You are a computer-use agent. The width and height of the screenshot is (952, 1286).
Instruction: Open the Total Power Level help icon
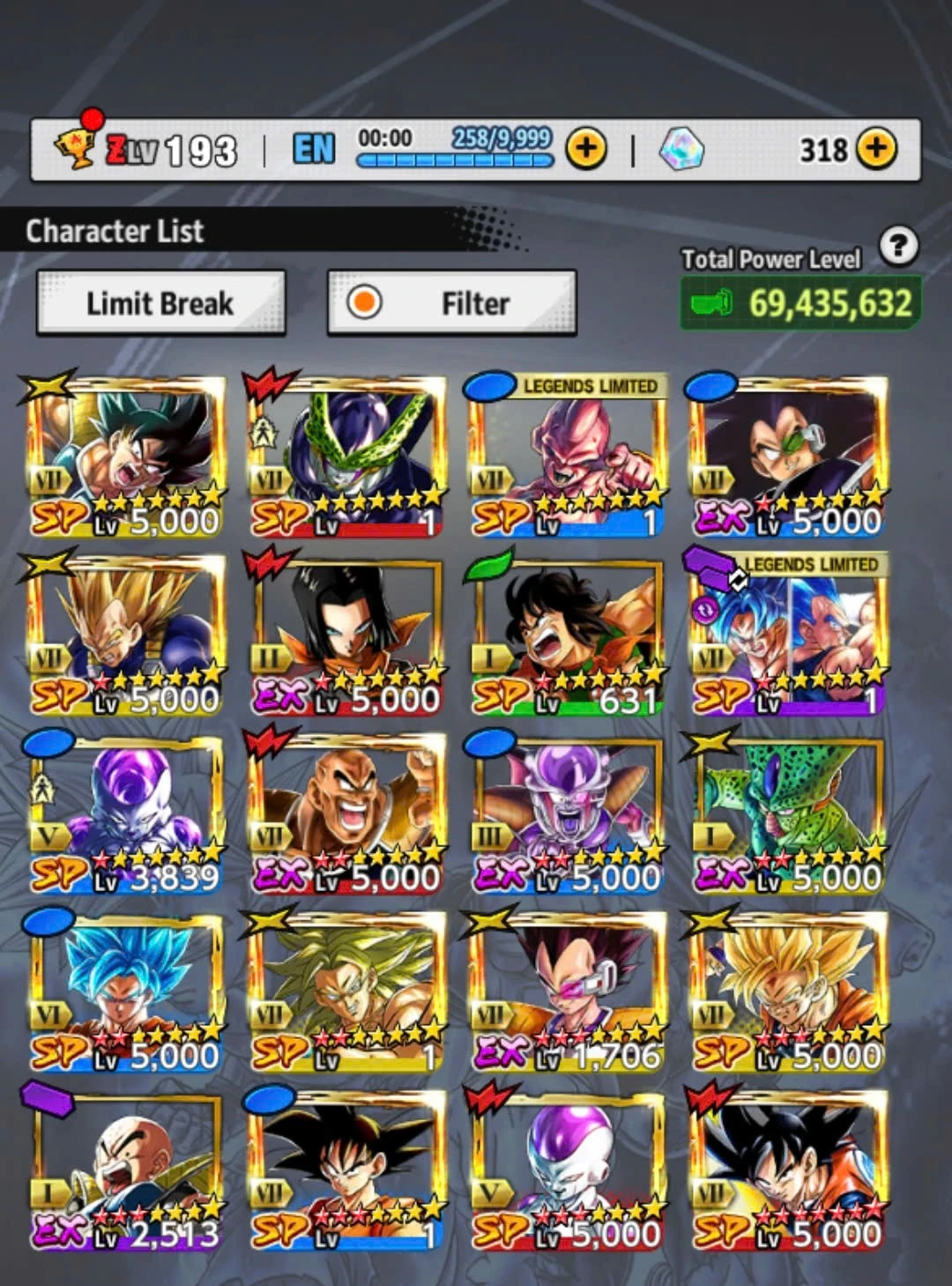[x=898, y=247]
